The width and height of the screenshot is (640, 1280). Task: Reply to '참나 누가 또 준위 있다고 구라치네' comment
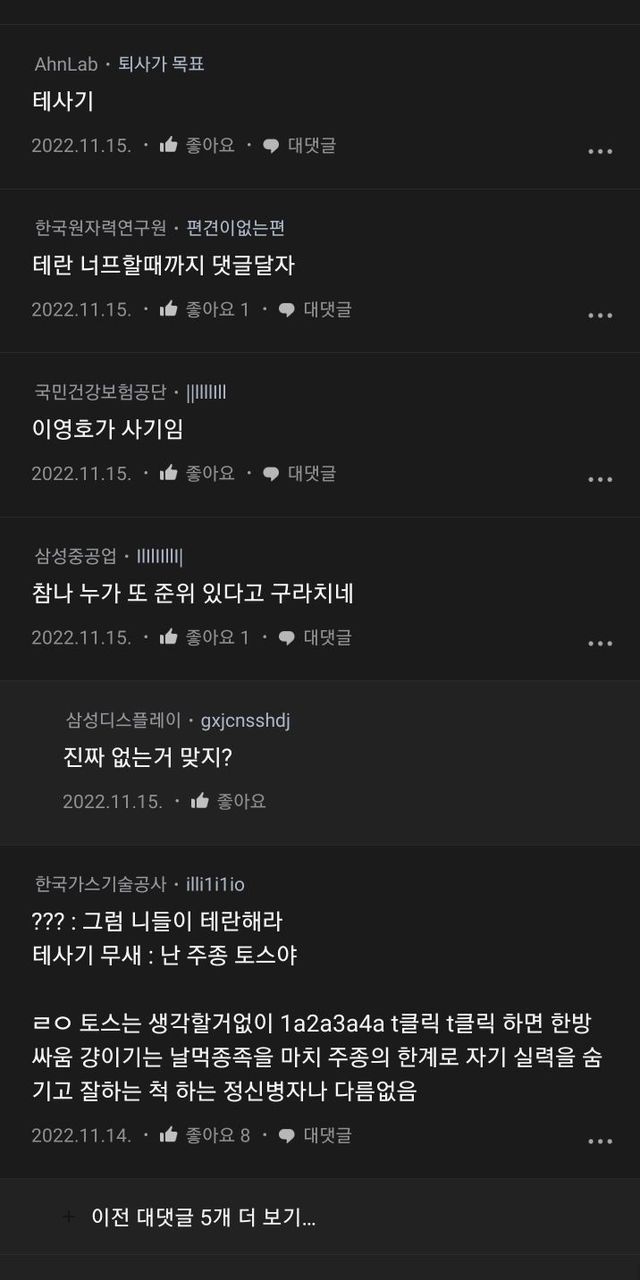(x=315, y=637)
